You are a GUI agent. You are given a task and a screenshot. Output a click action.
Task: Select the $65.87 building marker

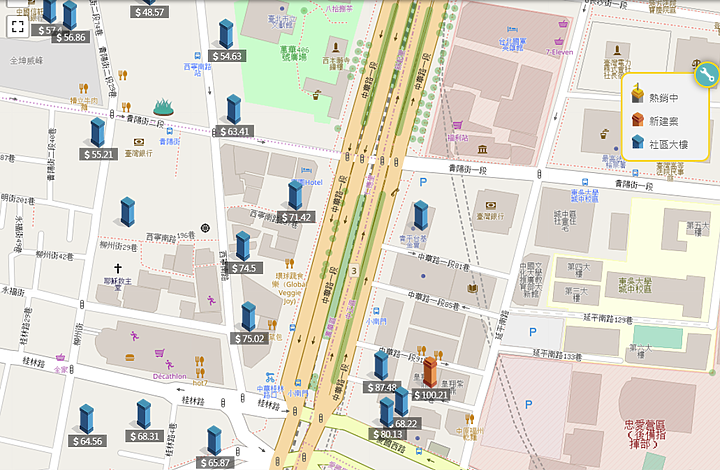pos(214,441)
